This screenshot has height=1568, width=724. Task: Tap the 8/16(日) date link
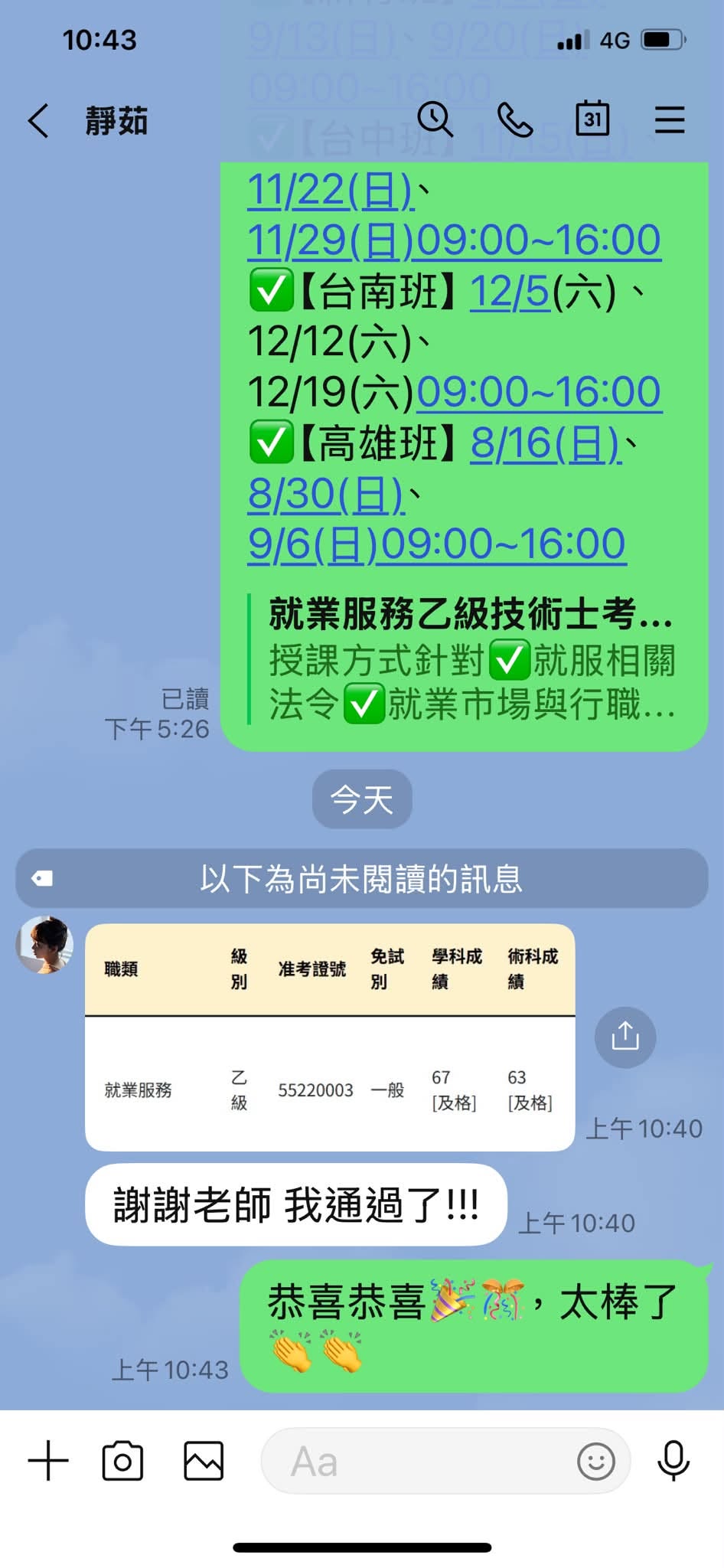[546, 444]
